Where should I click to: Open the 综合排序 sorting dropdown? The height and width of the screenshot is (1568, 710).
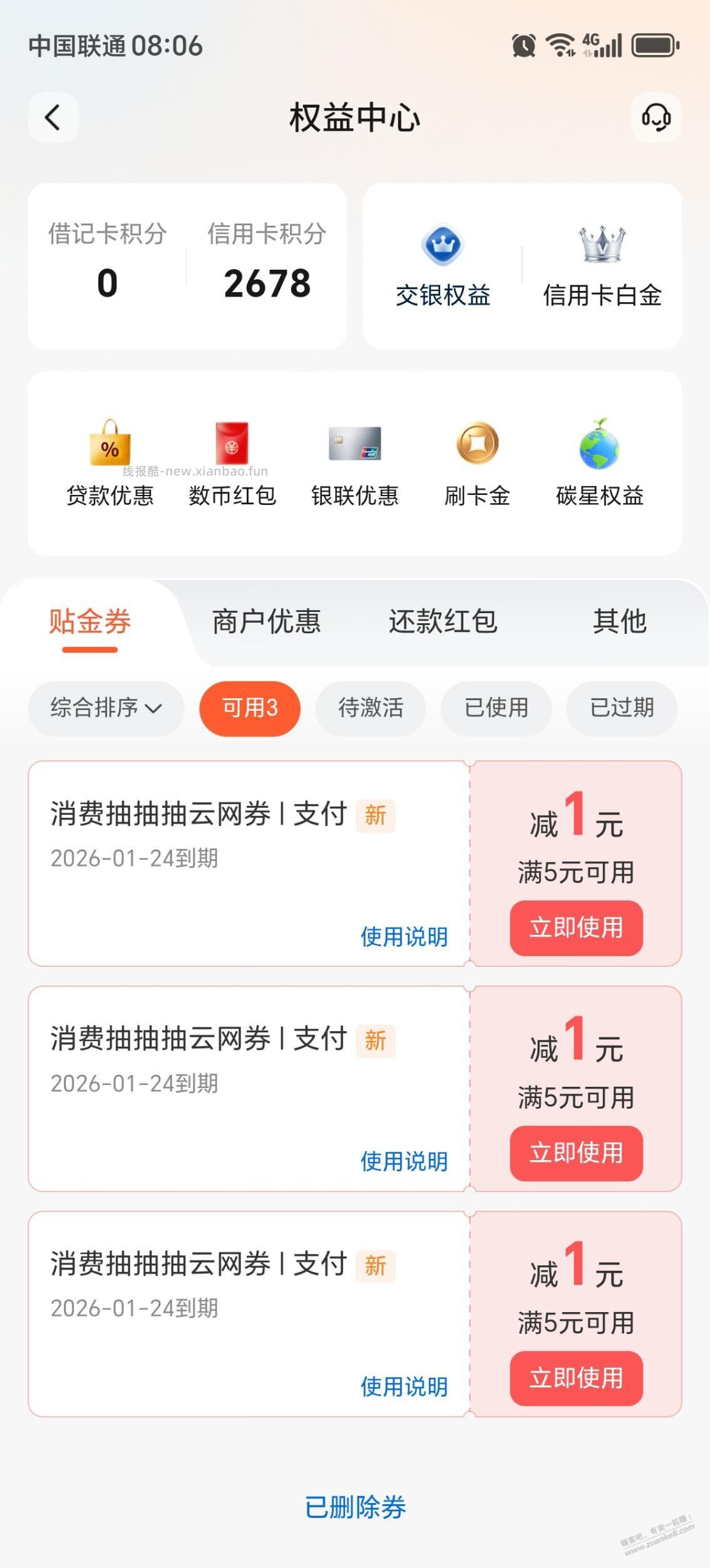coord(105,708)
